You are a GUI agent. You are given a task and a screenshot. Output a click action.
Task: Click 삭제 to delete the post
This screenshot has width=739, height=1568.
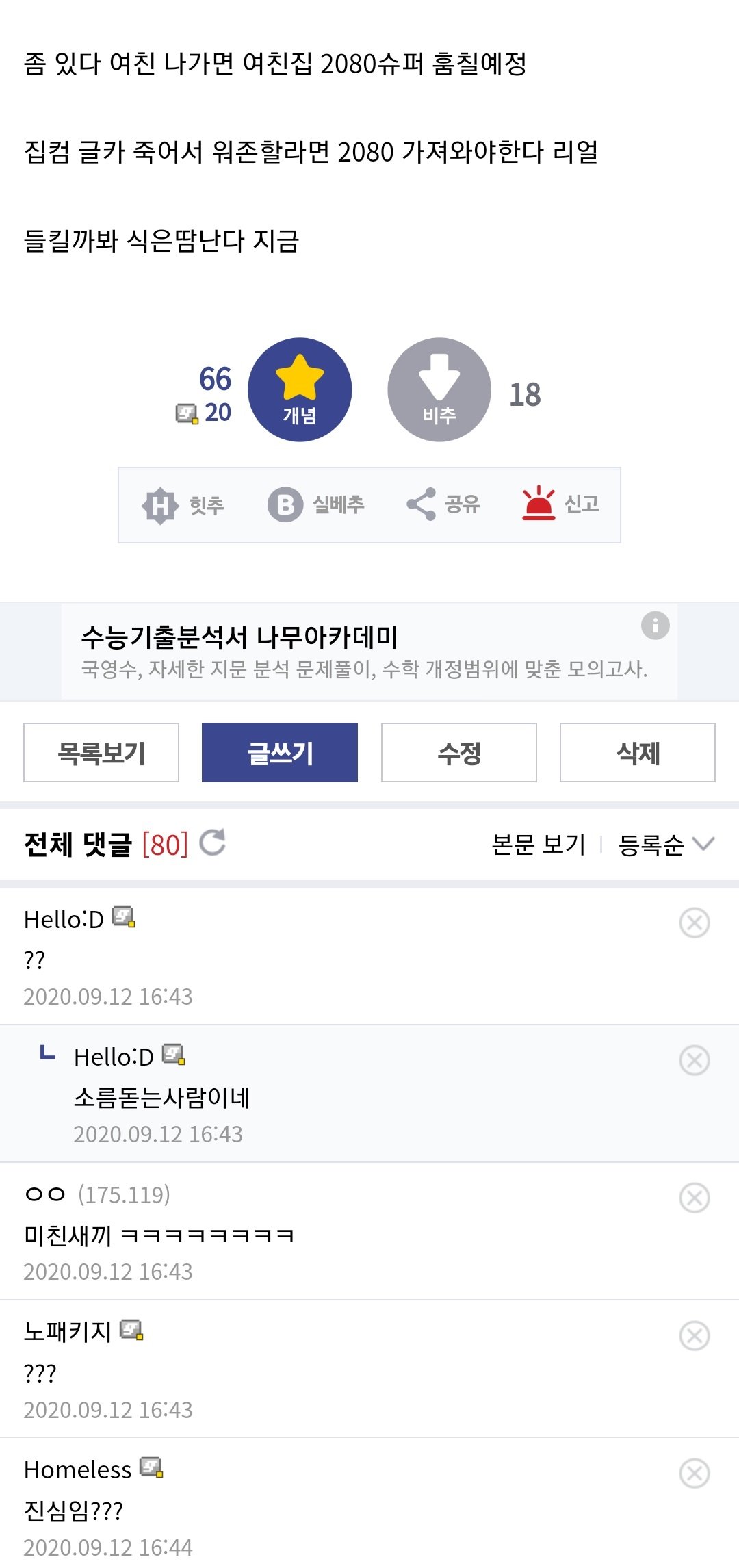[636, 752]
